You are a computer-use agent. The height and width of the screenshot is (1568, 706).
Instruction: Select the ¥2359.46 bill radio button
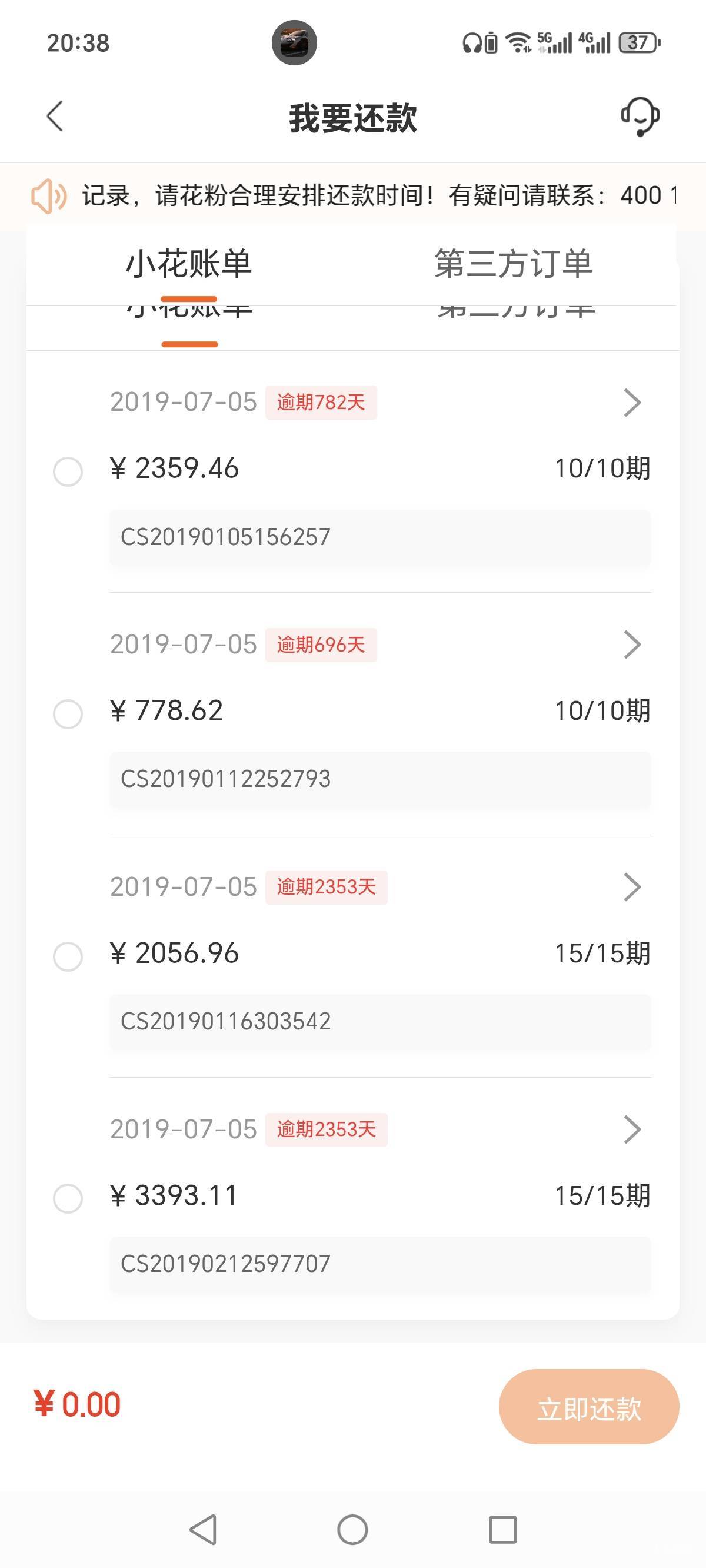[68, 471]
